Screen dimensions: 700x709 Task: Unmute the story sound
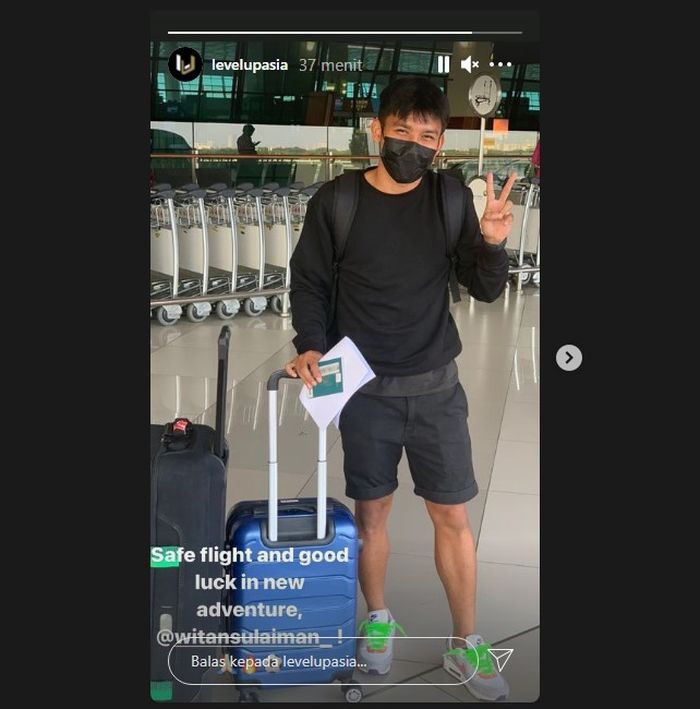tap(470, 65)
